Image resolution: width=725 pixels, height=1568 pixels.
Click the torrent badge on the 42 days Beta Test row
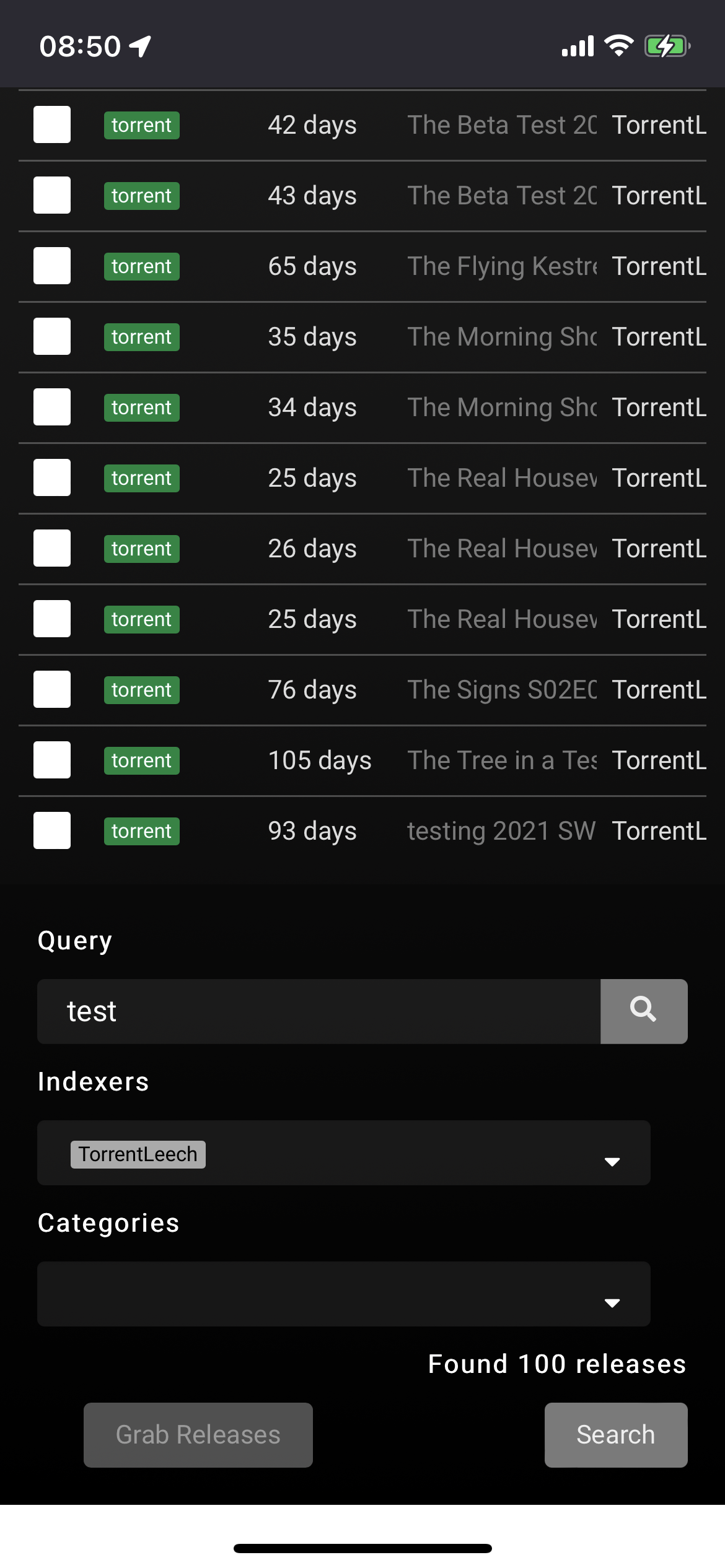[141, 124]
